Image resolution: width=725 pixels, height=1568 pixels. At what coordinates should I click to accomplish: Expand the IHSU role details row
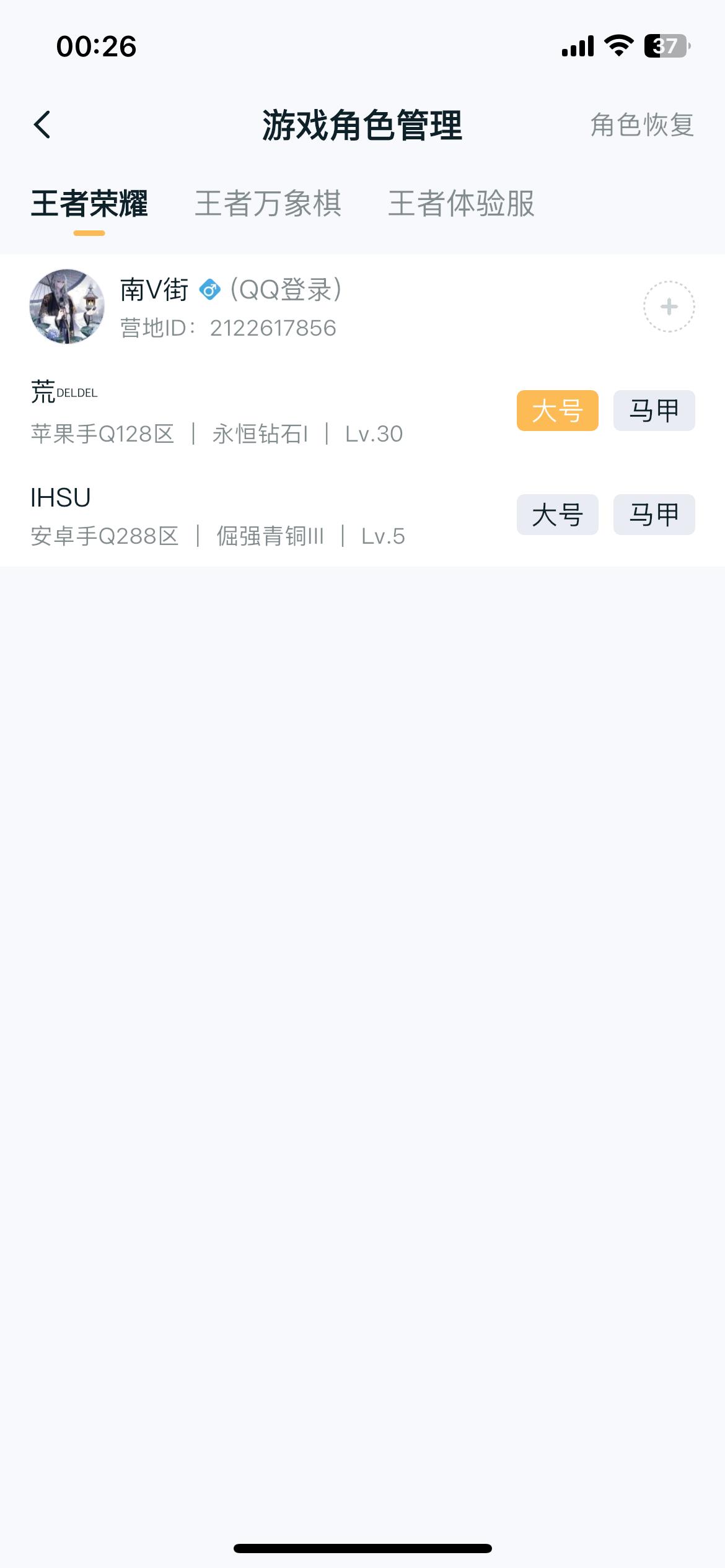(248, 514)
